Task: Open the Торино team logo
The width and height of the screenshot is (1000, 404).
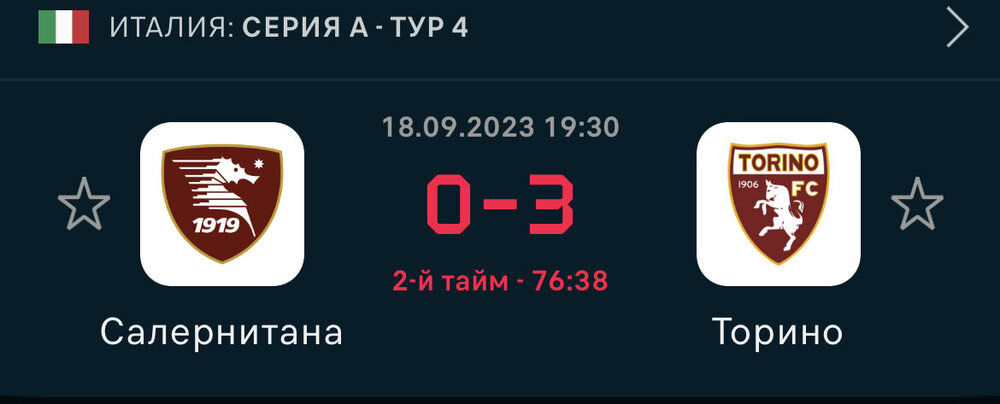Action: (778, 205)
